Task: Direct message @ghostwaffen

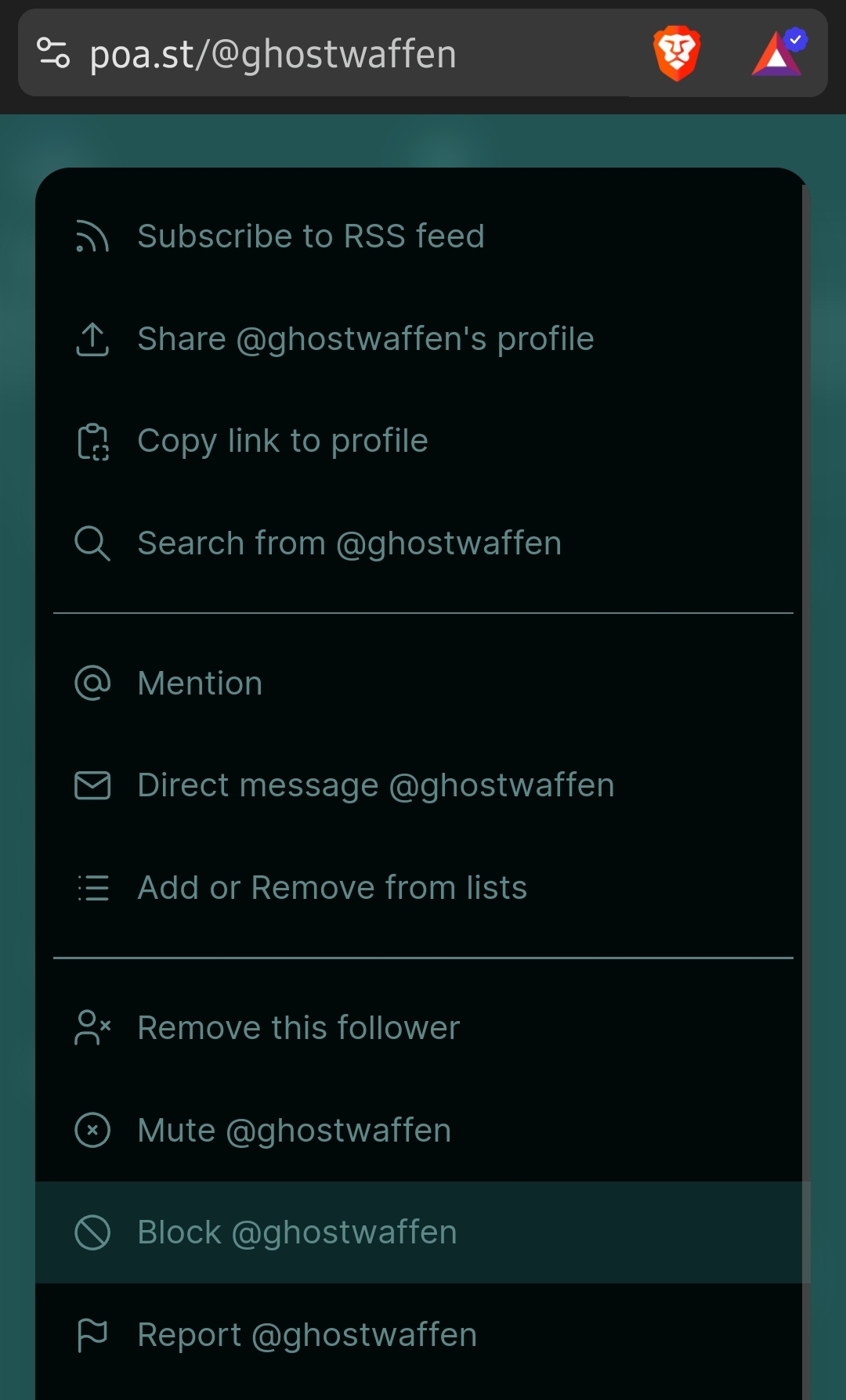Action: coord(375,785)
